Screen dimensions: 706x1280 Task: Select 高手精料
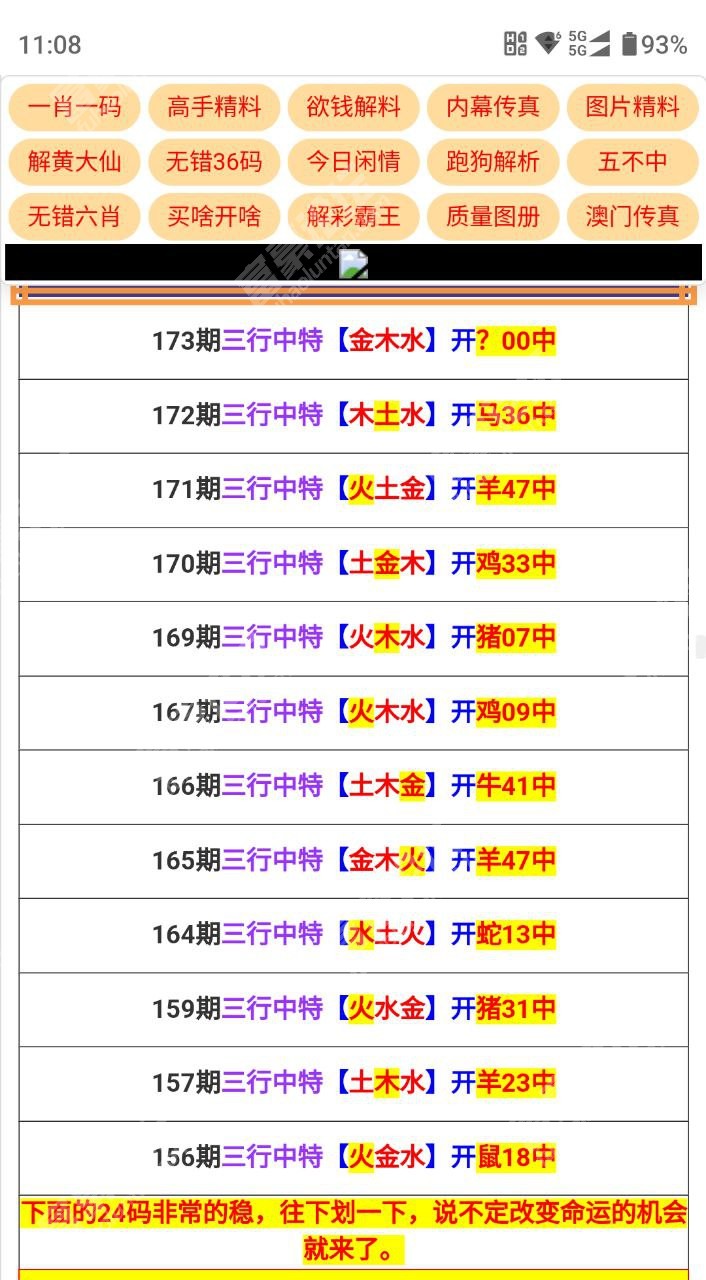point(214,107)
